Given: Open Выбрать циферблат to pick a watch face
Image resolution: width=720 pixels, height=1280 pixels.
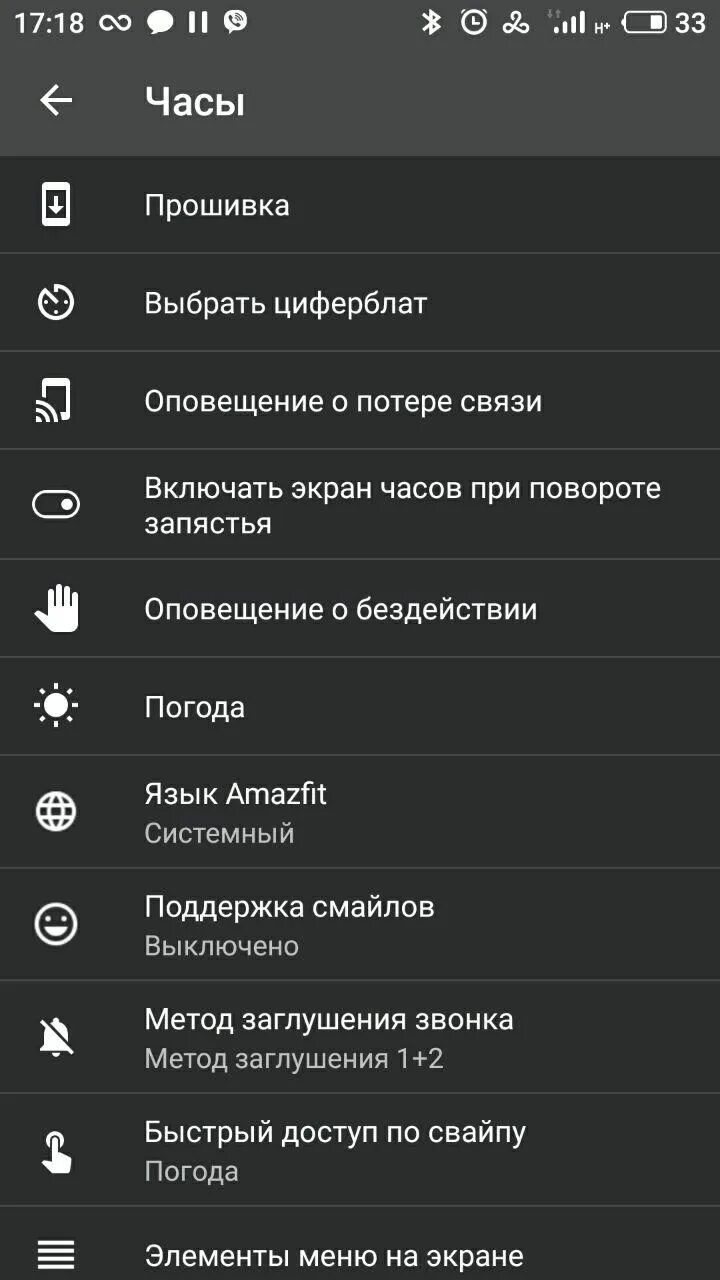Looking at the screenshot, I should 360,303.
